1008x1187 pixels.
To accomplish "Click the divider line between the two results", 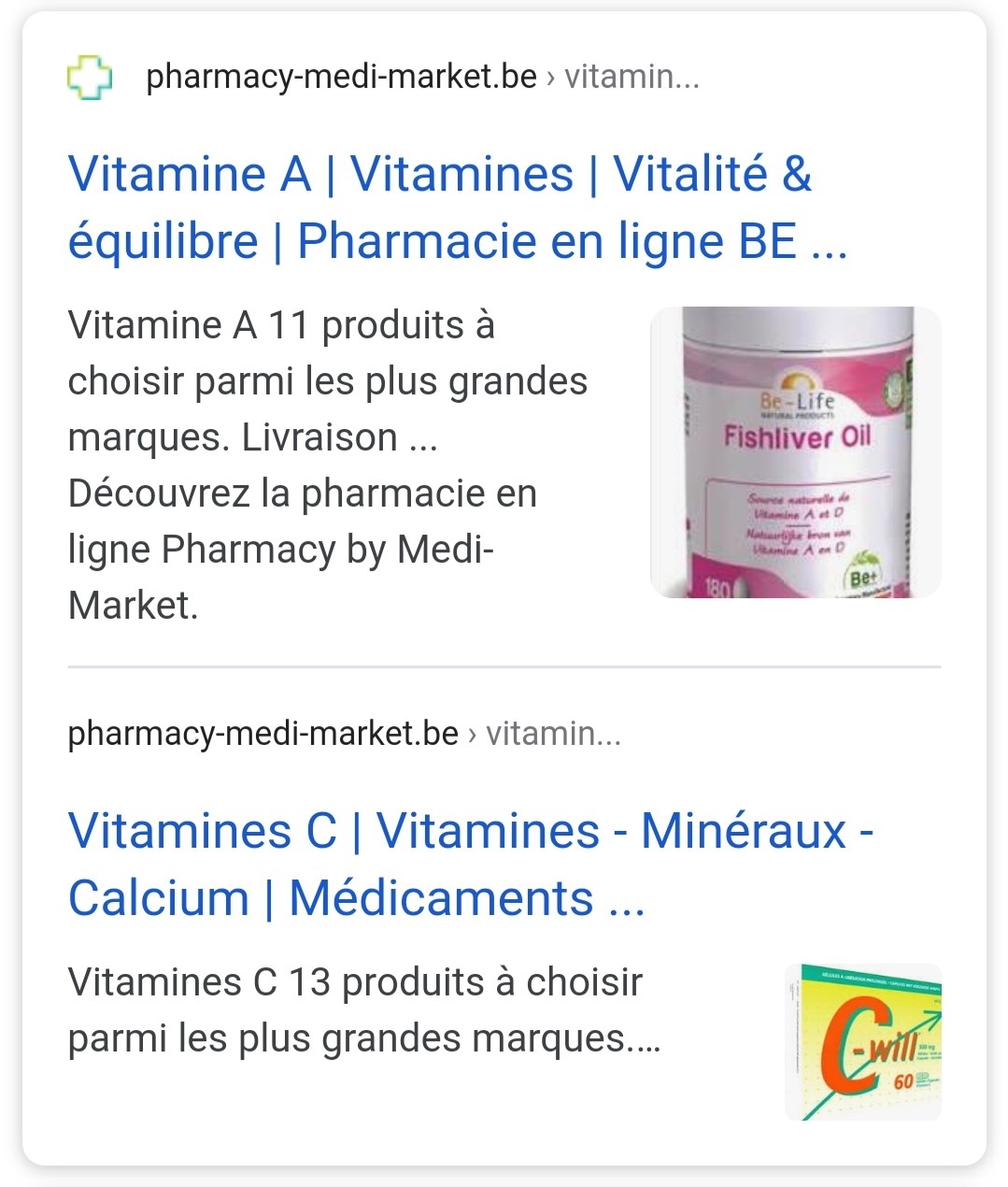I will (x=504, y=666).
